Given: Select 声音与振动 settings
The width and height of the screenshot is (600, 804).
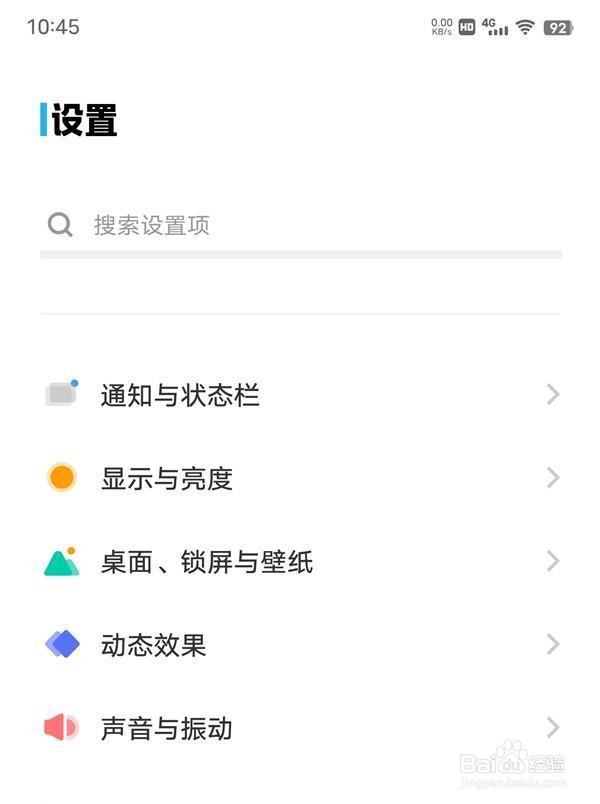Looking at the screenshot, I should click(301, 728).
